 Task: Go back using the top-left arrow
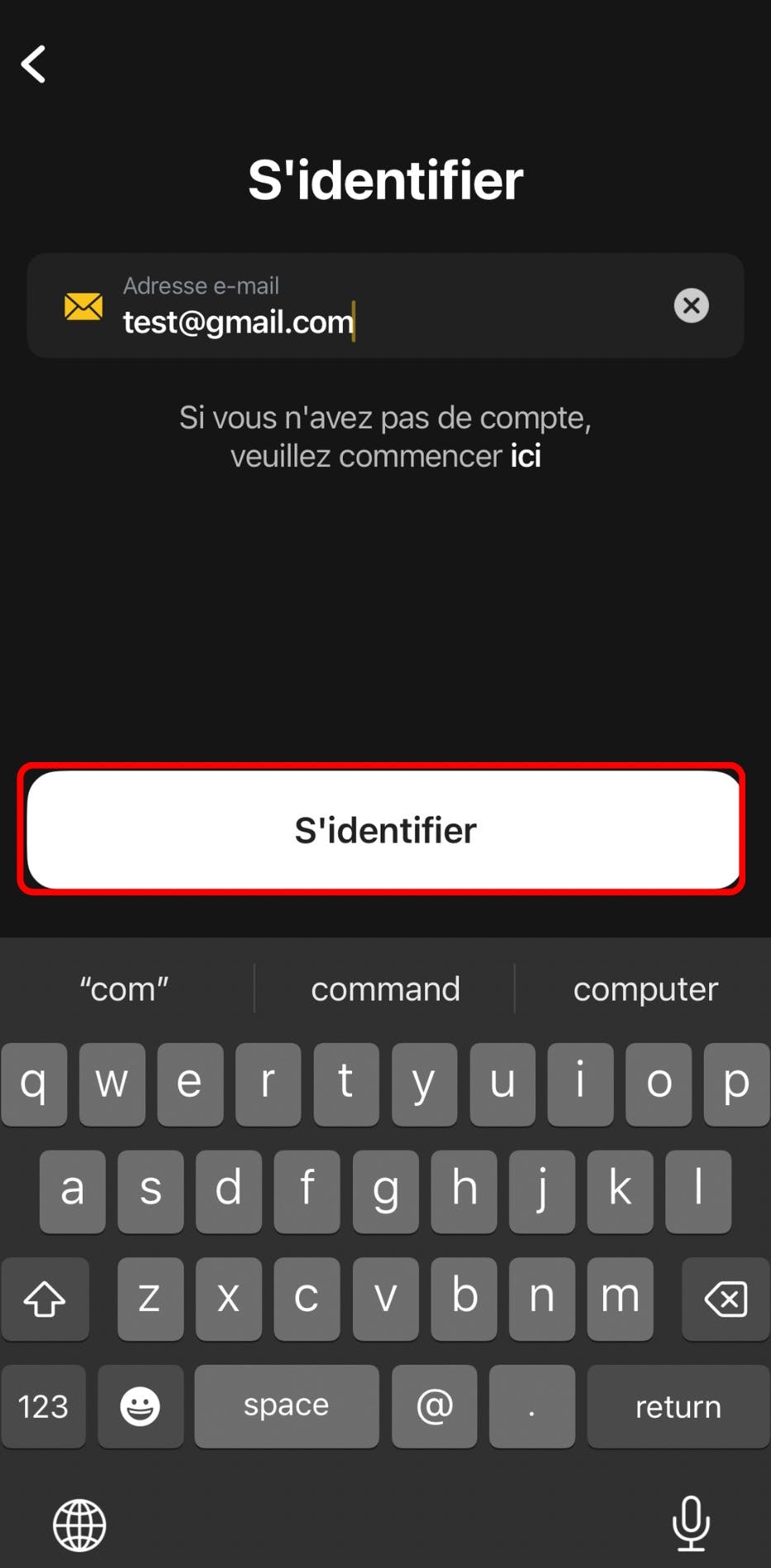tap(33, 64)
